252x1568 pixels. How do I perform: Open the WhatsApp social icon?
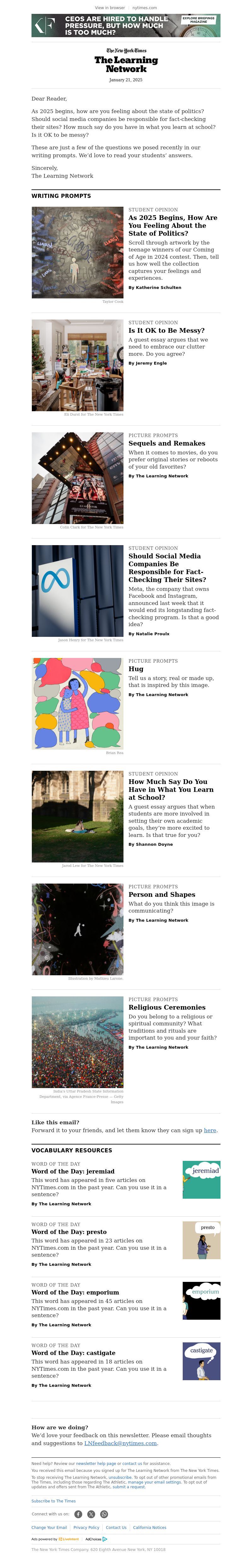pyautogui.click(x=104, y=1514)
